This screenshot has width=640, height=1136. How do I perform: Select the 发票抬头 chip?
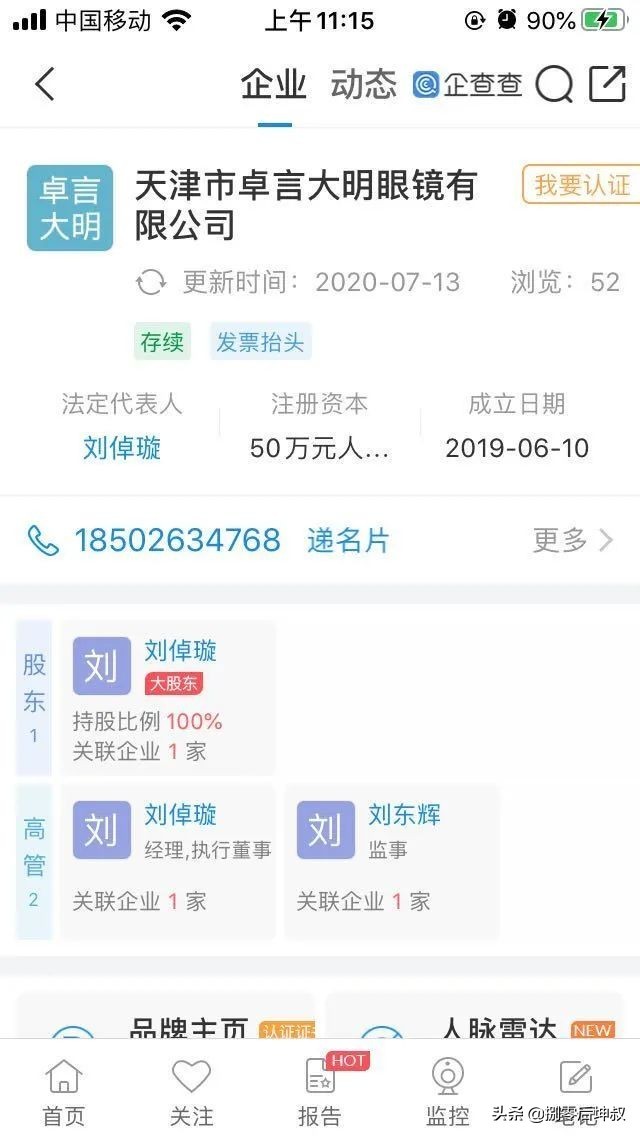pos(260,342)
